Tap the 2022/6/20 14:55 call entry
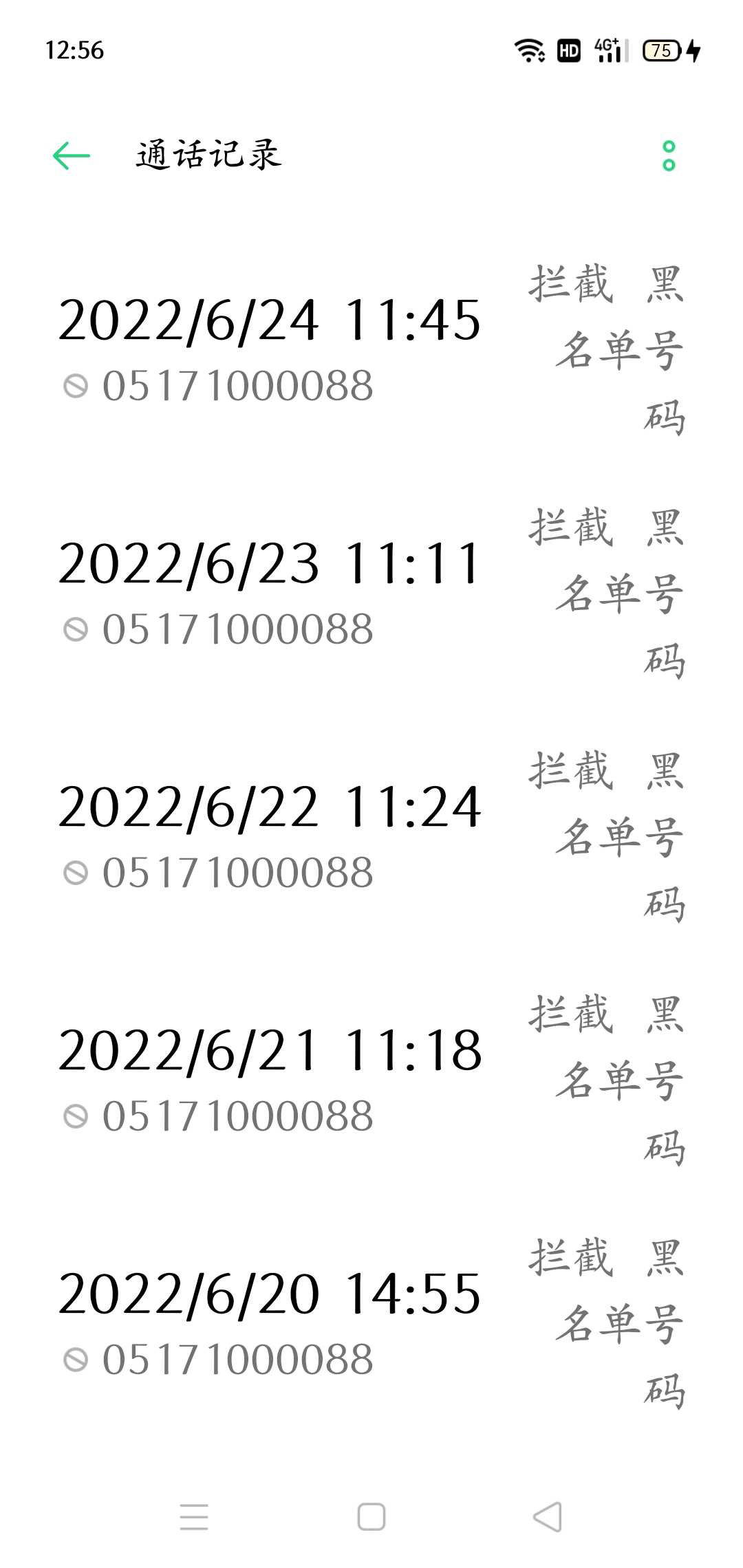743x1568 pixels. (371, 1325)
